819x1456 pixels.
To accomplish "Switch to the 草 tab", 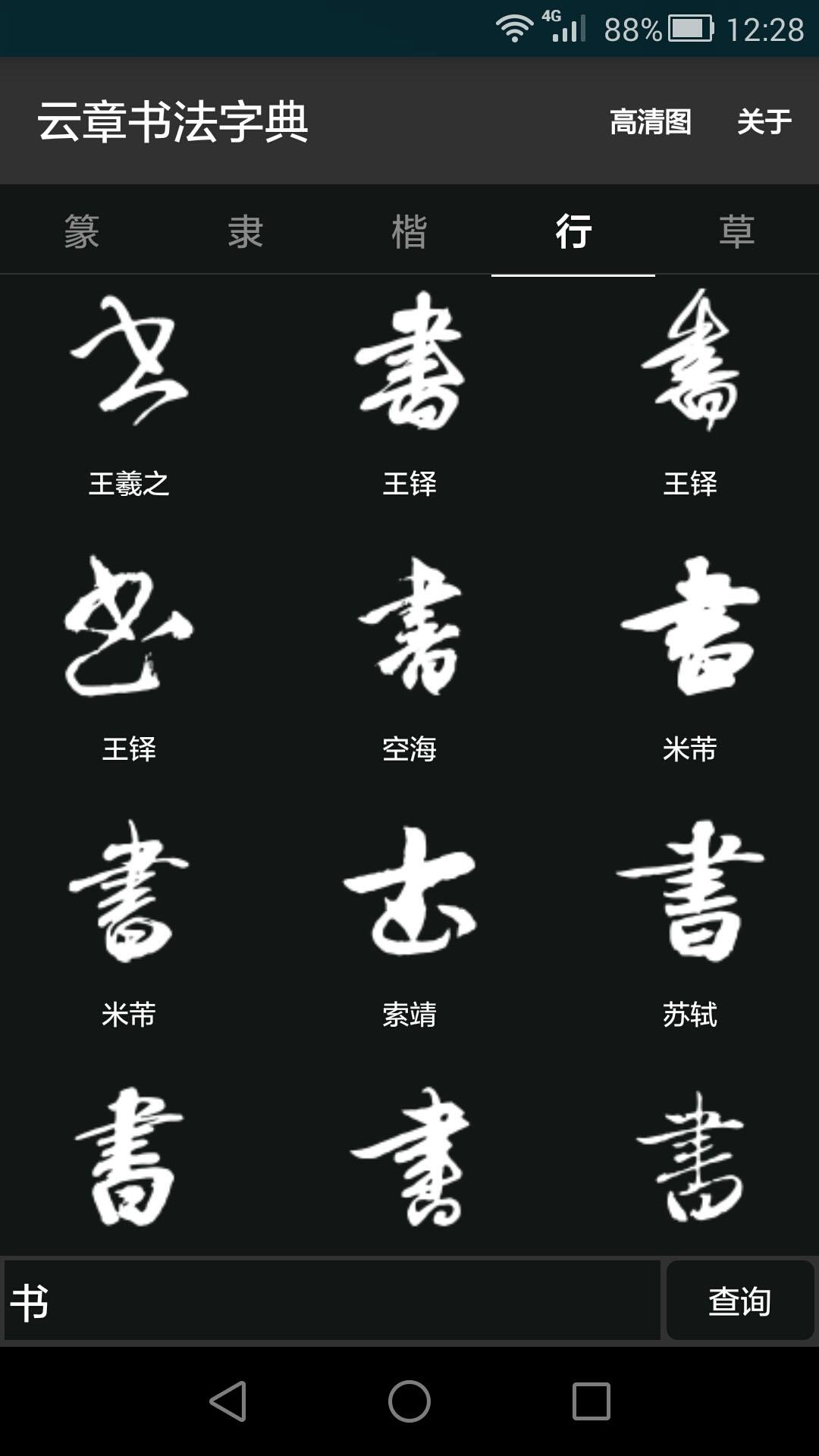I will click(x=737, y=231).
